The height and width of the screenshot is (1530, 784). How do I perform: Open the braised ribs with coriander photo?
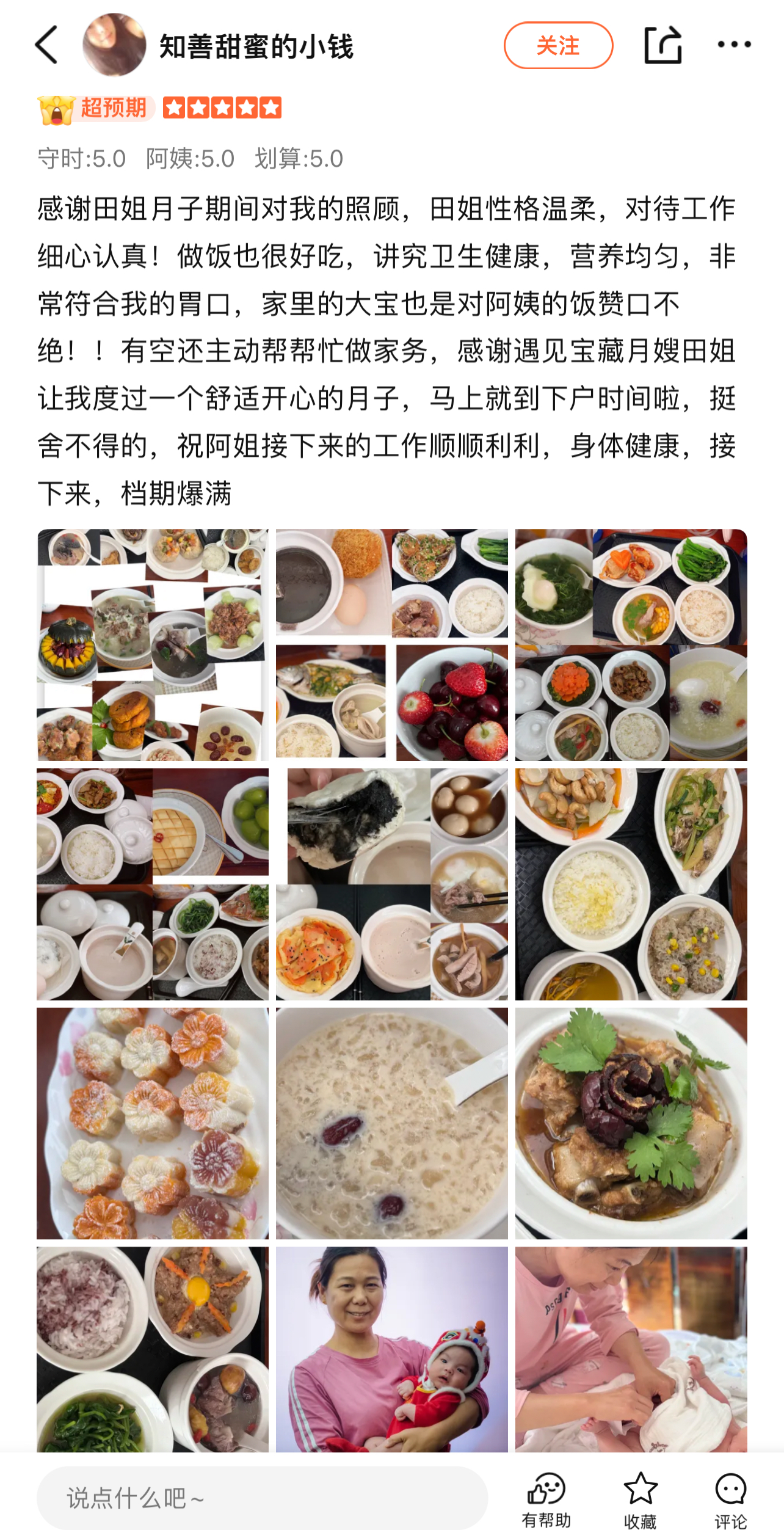click(x=631, y=1123)
